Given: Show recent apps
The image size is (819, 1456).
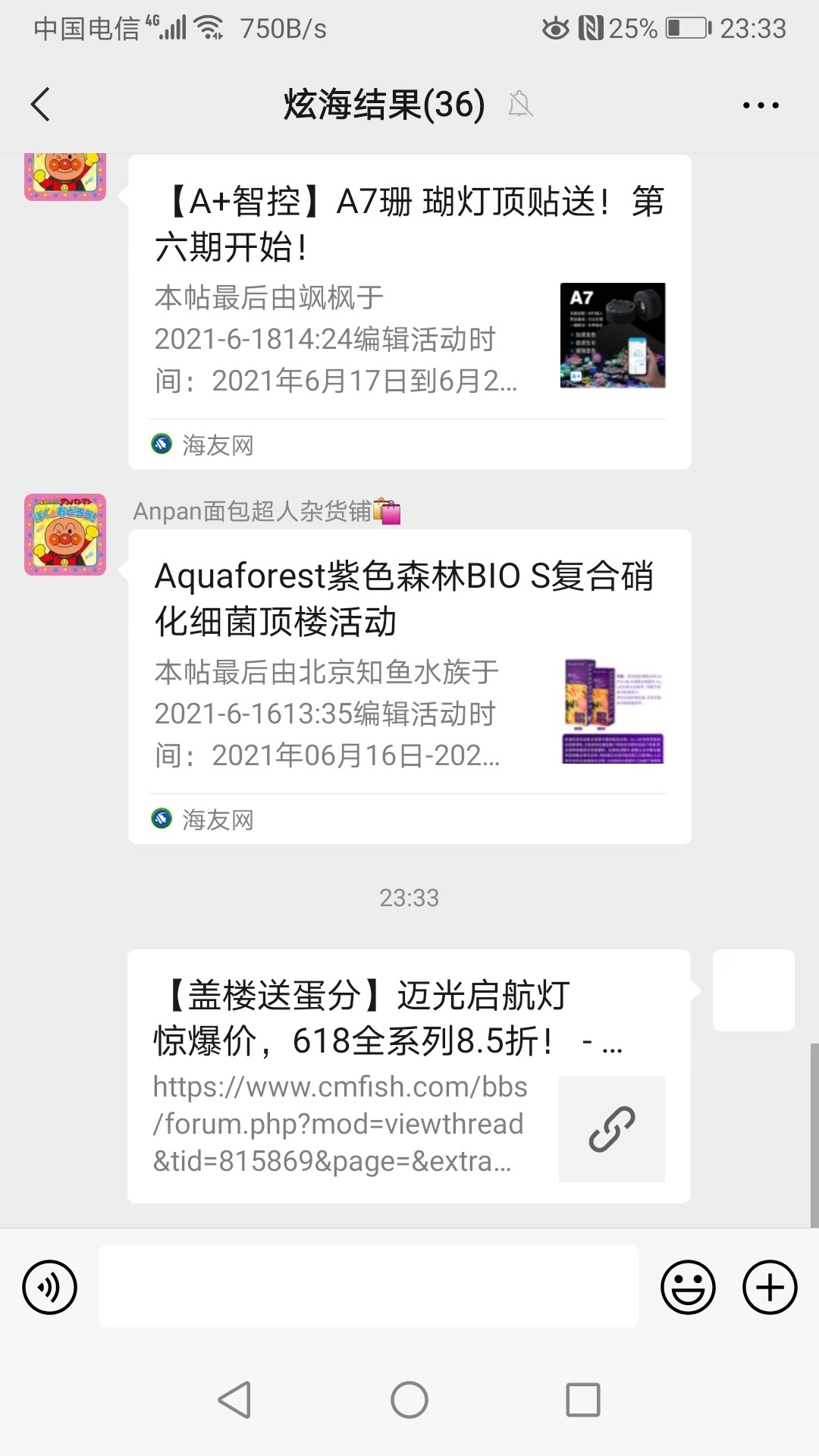Looking at the screenshot, I should (583, 1400).
